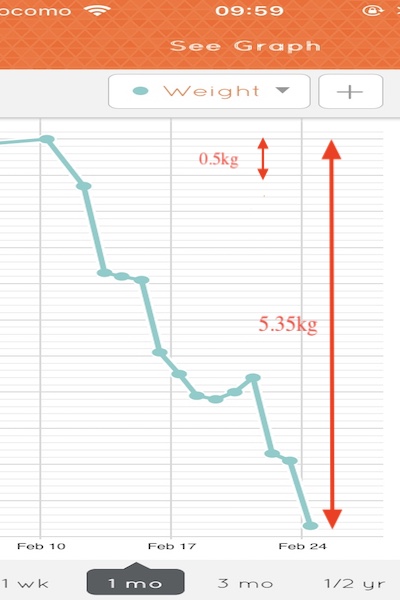Select the 1 mo time range
The width and height of the screenshot is (400, 600).
tap(136, 582)
